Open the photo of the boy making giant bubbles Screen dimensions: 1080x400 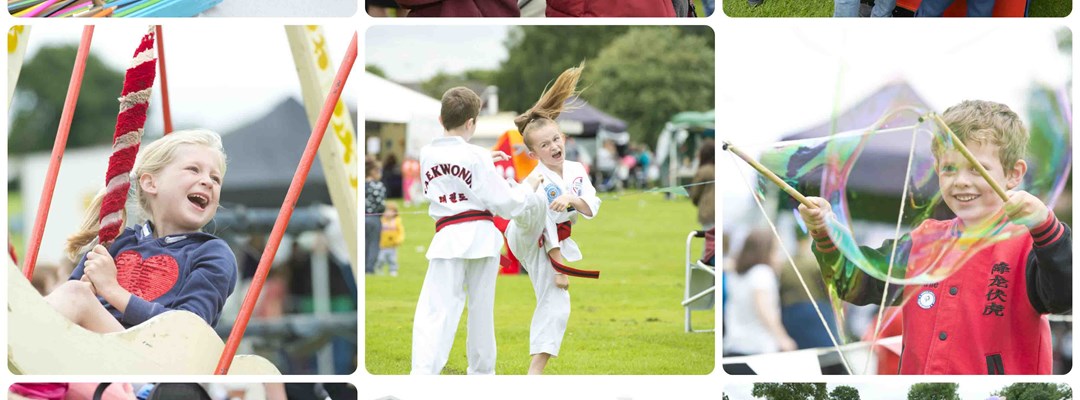897,200
